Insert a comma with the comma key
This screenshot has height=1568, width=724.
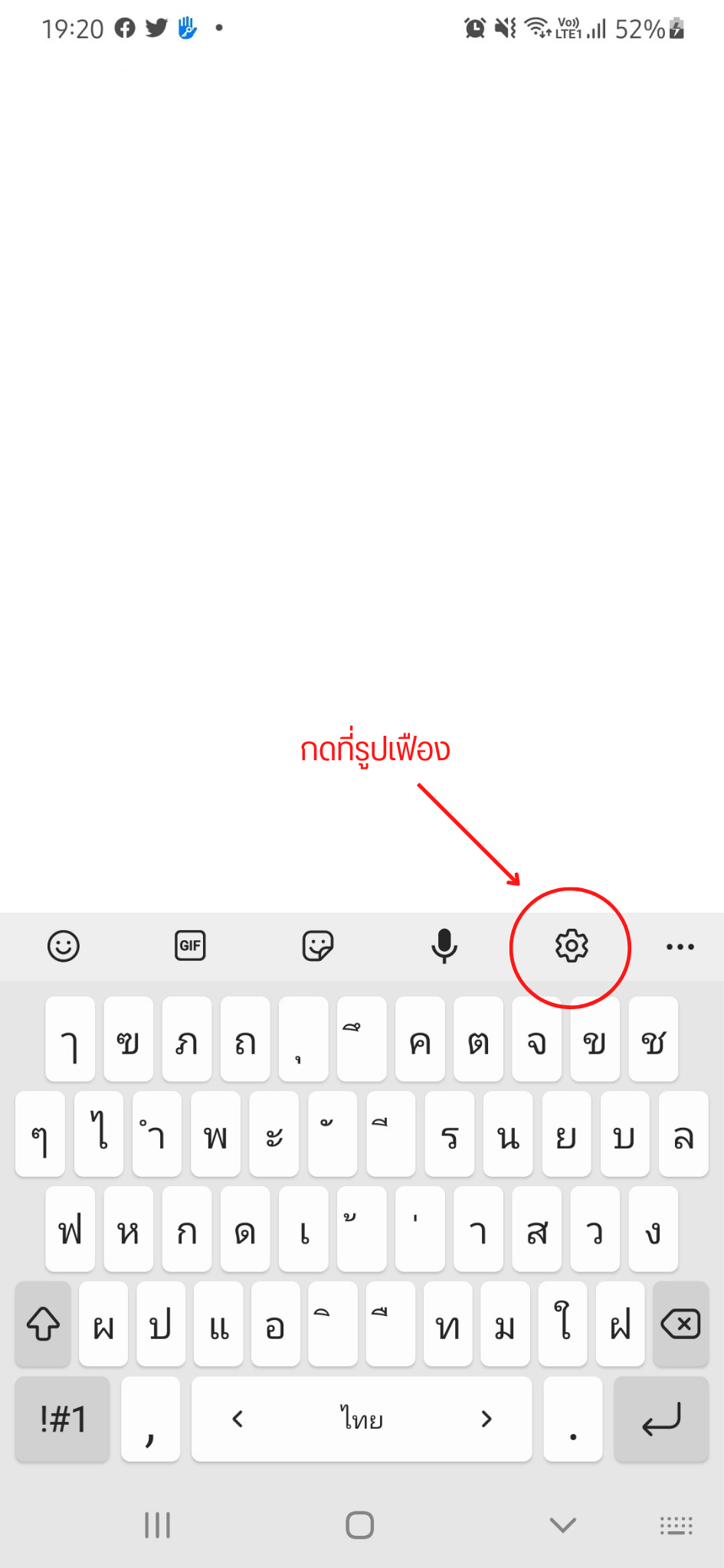[x=151, y=1419]
